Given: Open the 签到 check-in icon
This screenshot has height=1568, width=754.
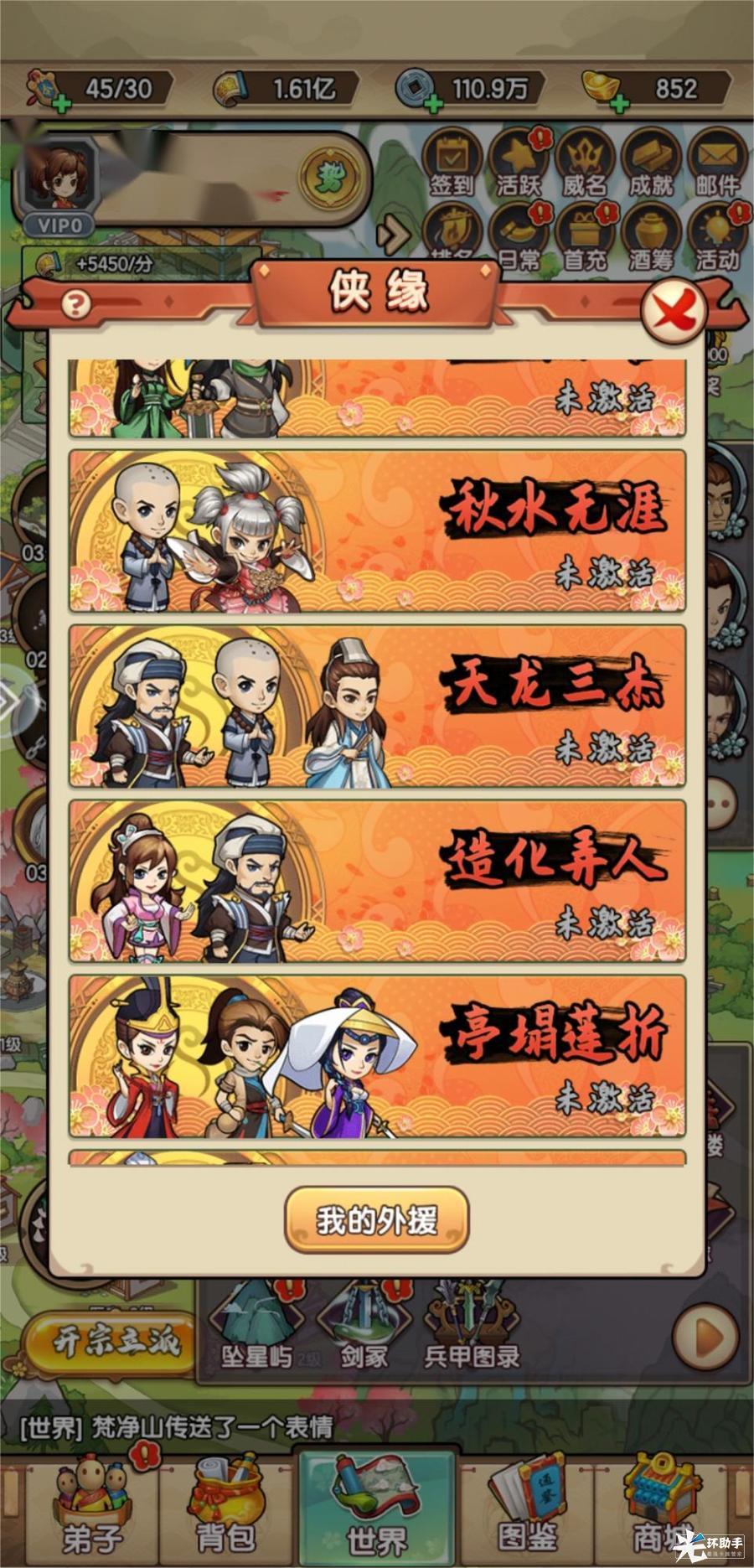Looking at the screenshot, I should pyautogui.click(x=452, y=163).
